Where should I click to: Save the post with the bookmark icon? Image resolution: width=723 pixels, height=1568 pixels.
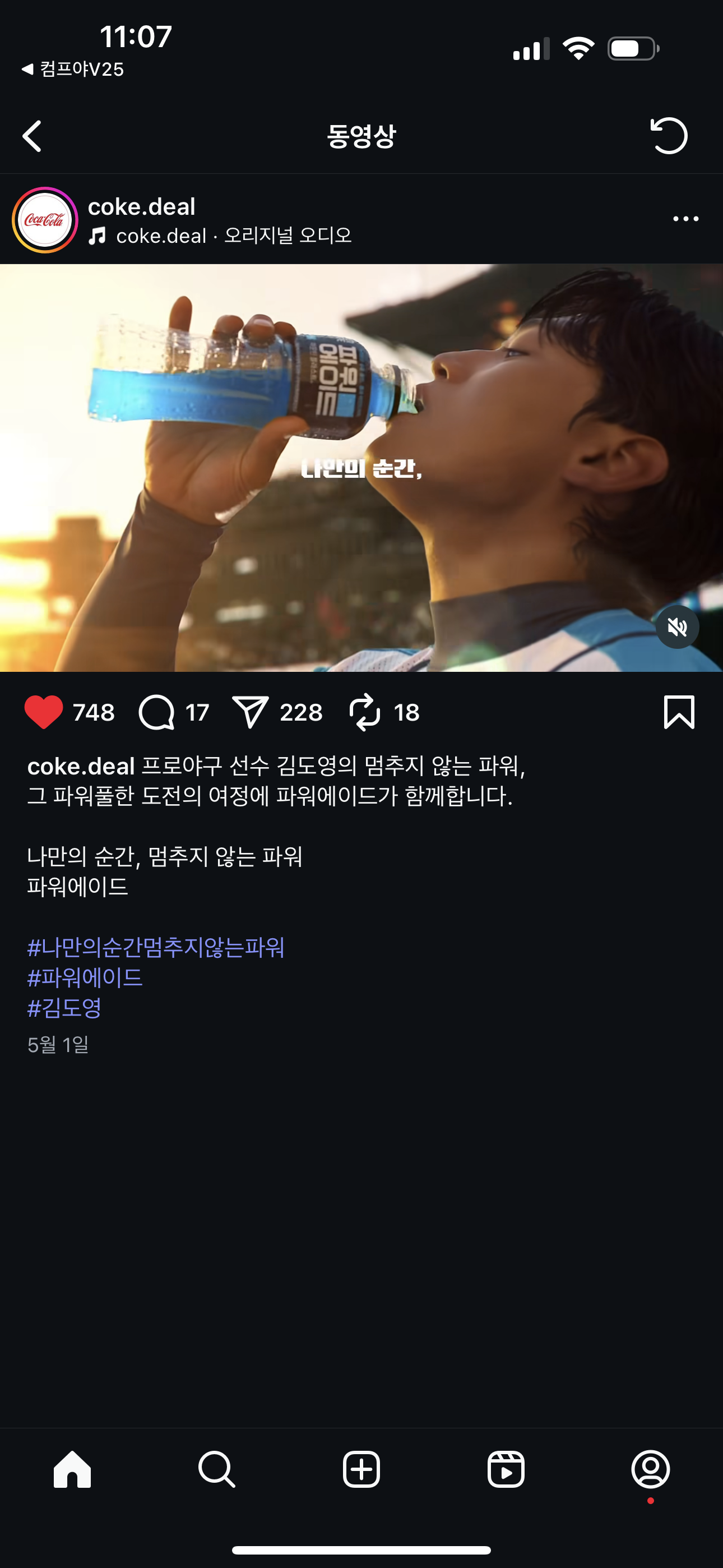679,712
